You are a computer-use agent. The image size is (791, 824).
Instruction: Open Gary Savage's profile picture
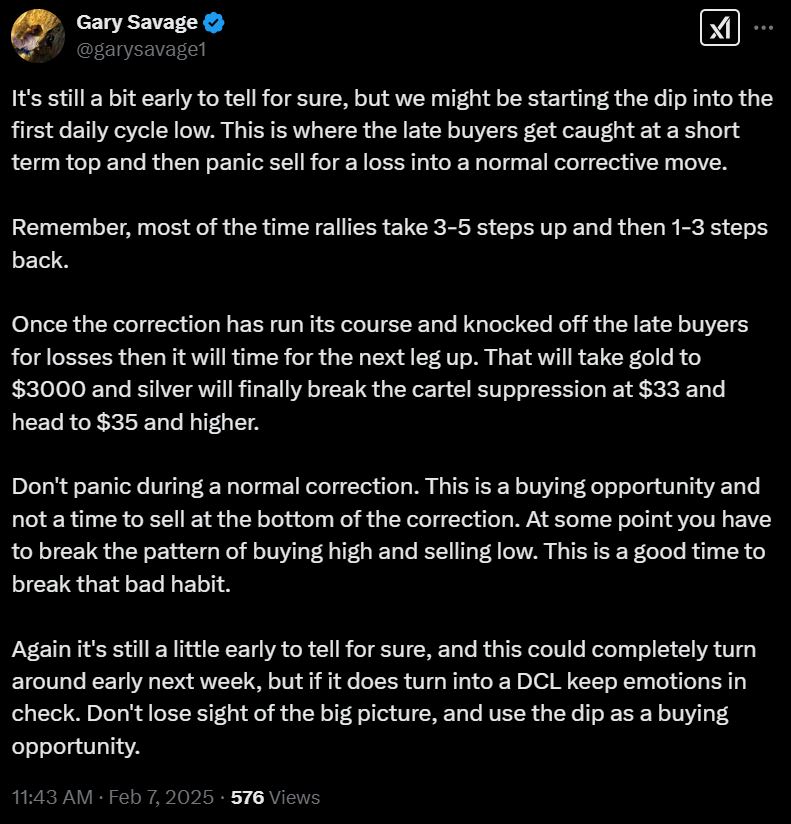[40, 35]
